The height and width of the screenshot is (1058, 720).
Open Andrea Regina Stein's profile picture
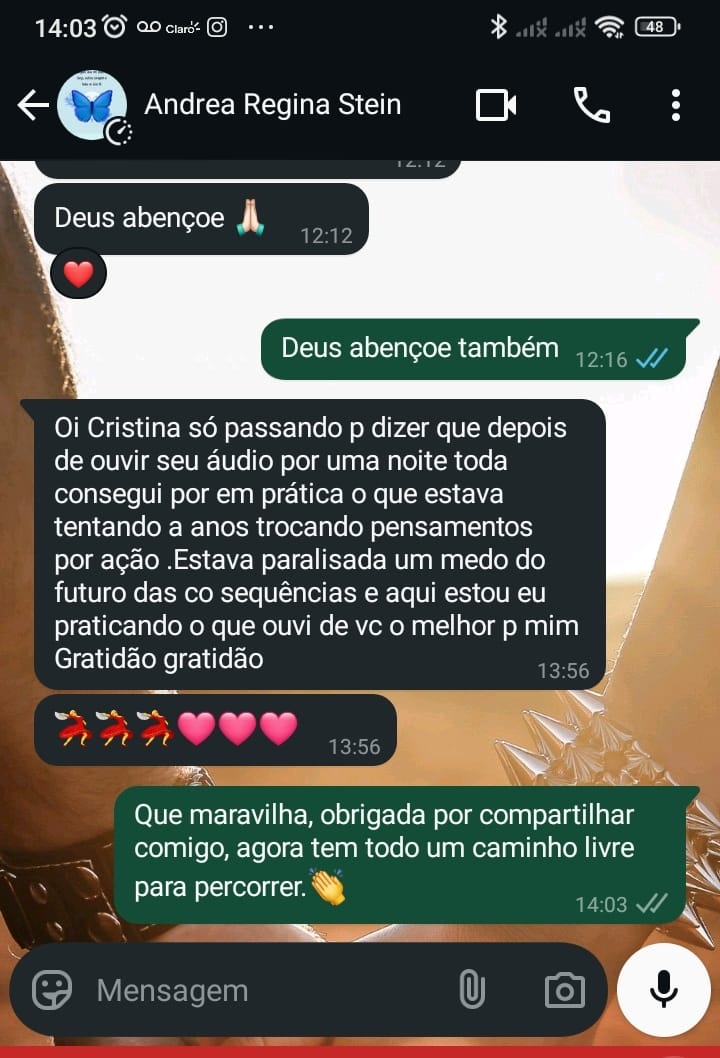(x=92, y=105)
